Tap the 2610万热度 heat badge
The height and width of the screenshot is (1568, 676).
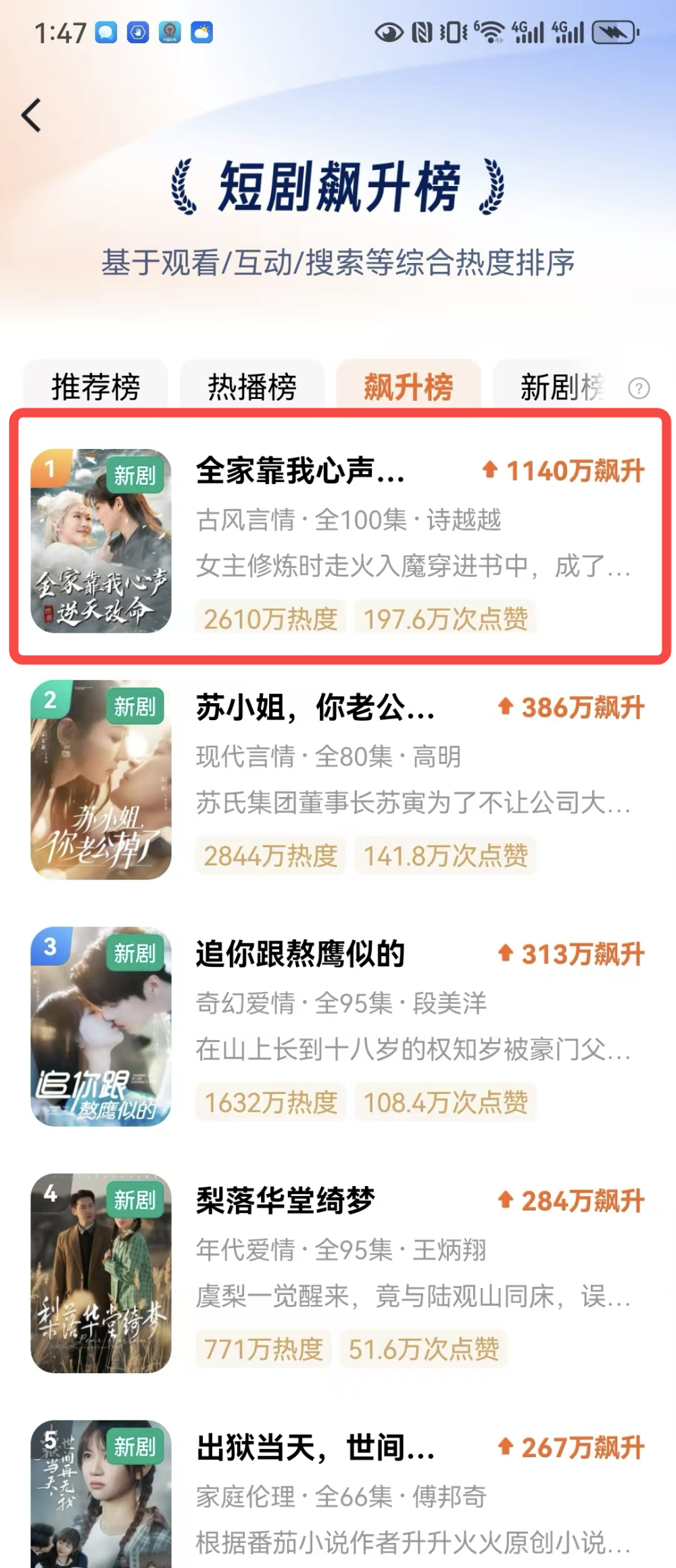(x=269, y=619)
